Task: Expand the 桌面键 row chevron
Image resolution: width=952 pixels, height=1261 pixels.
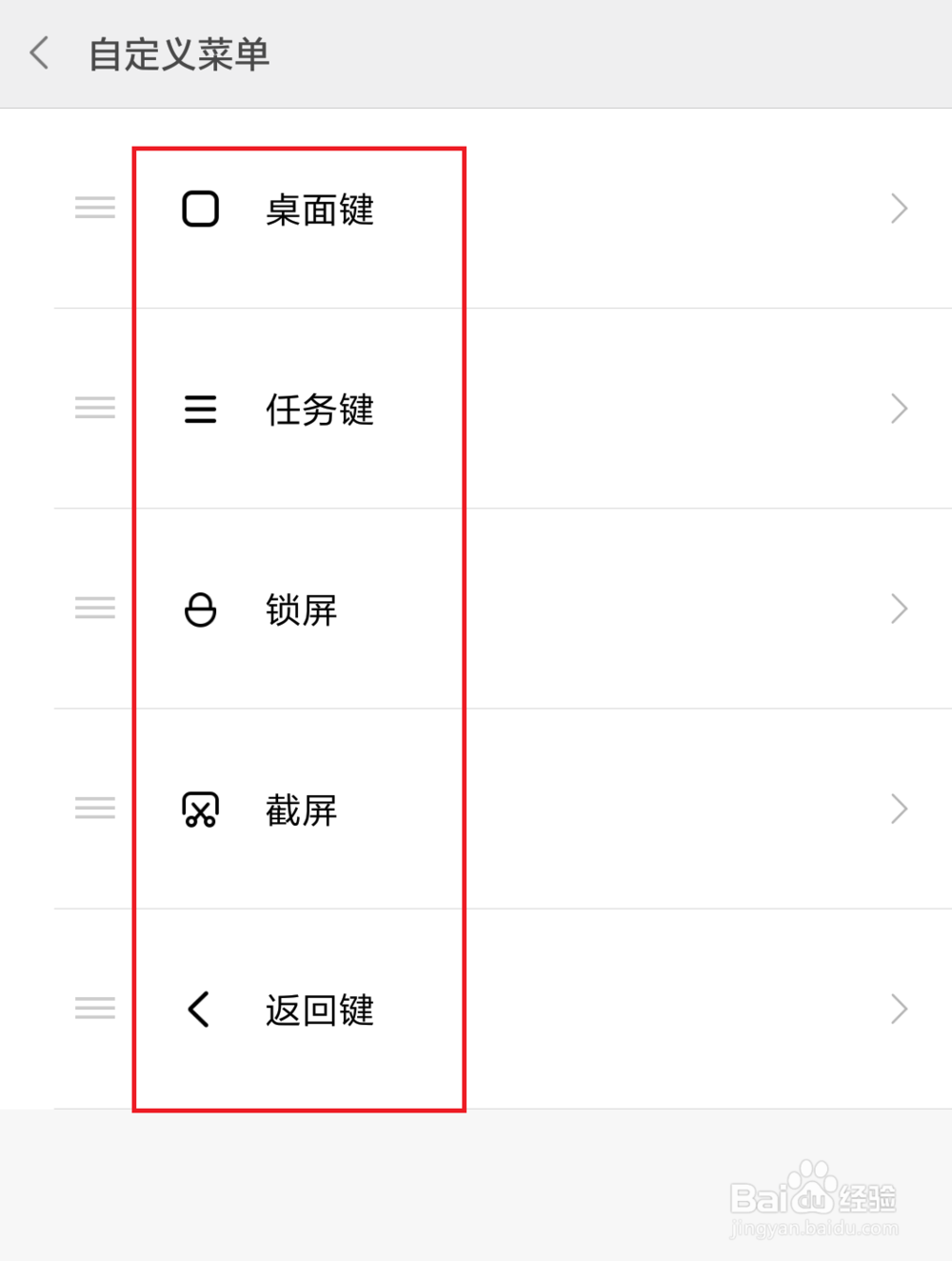Action: click(899, 209)
